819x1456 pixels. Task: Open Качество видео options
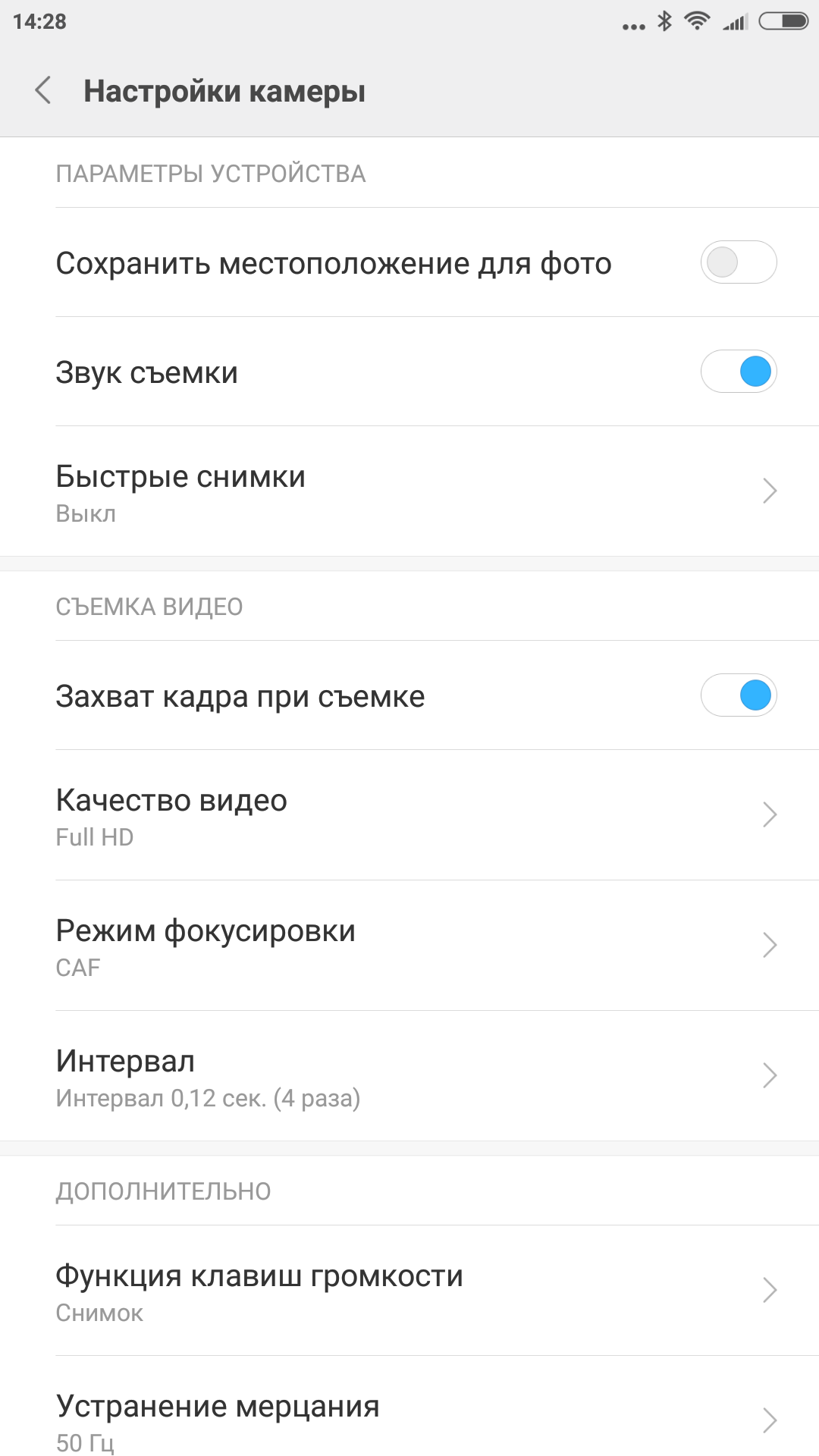click(409, 816)
